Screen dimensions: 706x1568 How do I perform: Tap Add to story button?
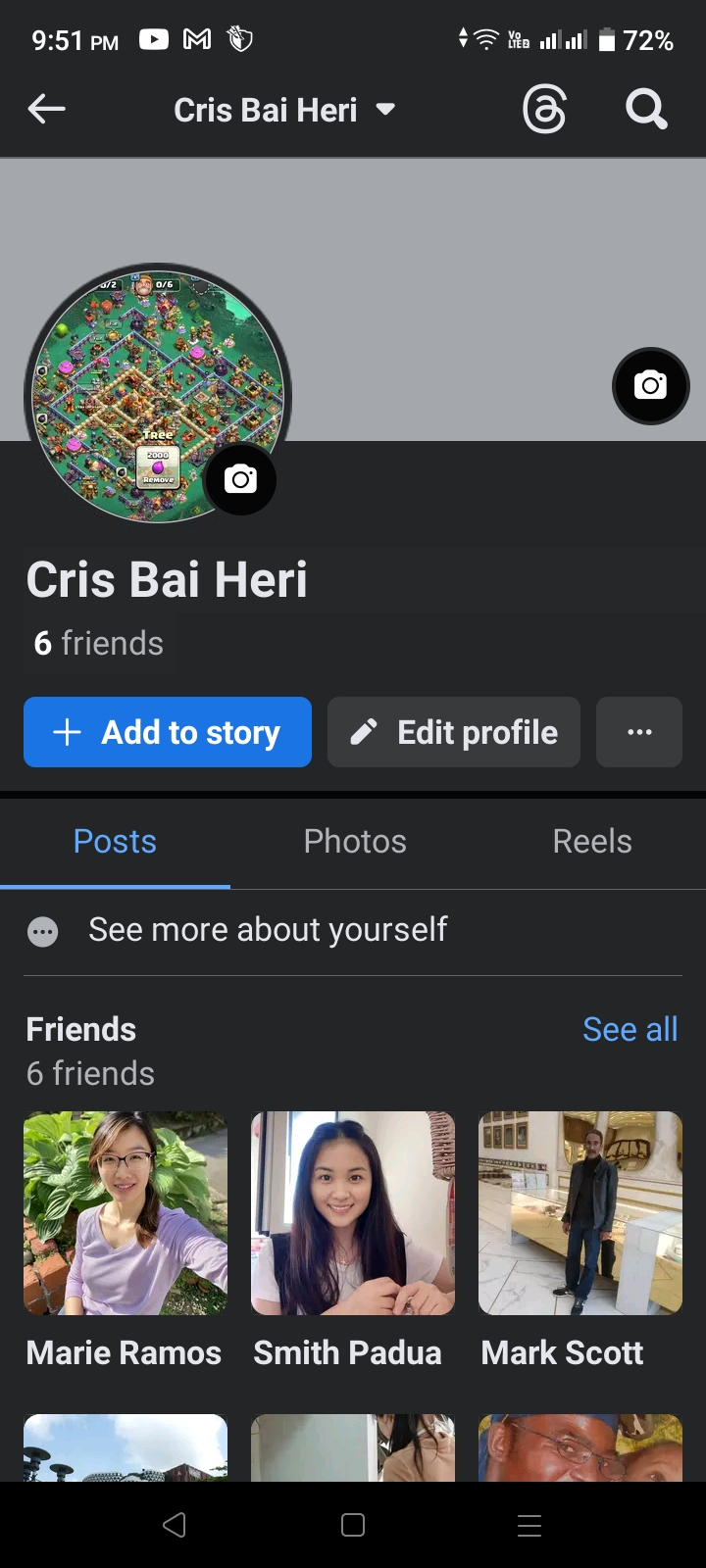168,732
